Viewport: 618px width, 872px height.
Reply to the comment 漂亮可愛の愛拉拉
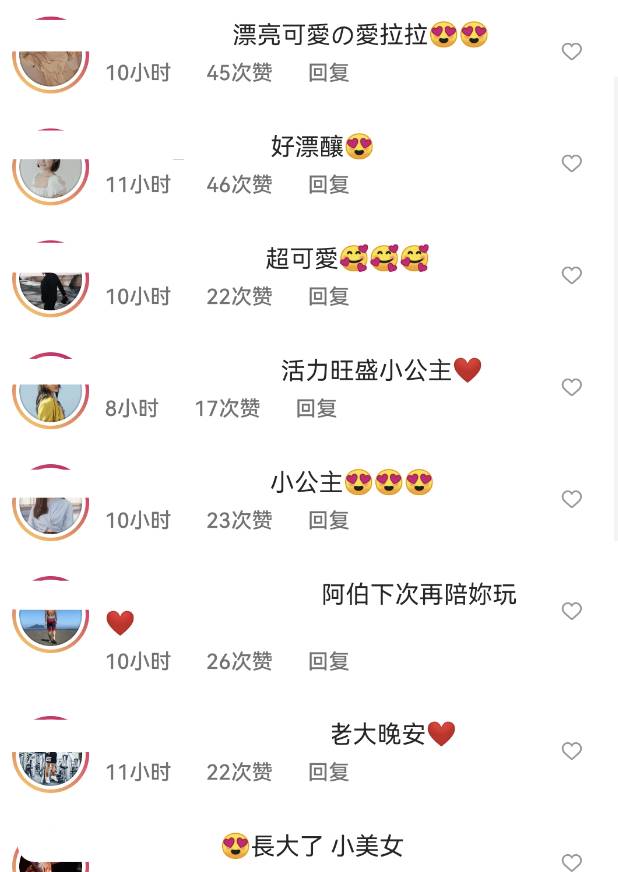[x=328, y=73]
